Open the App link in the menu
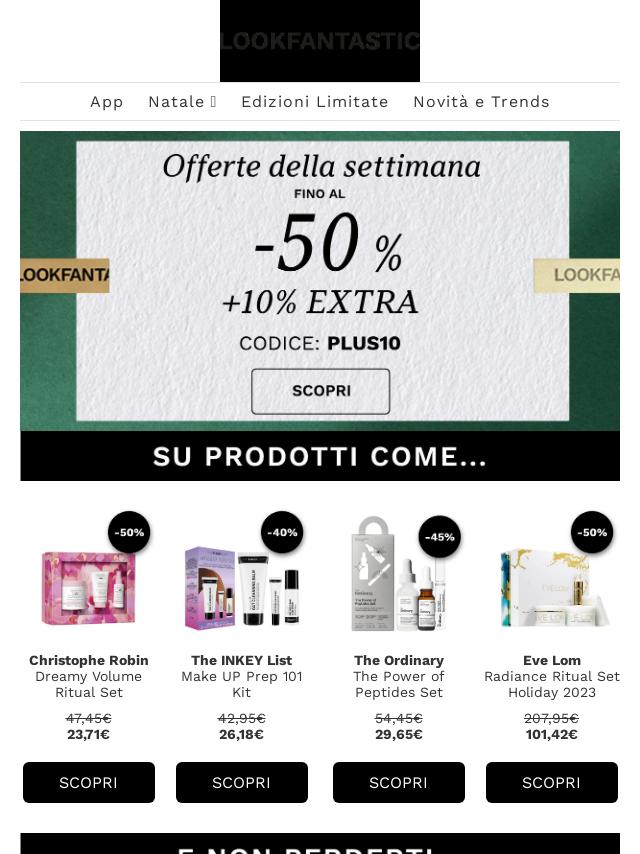640x854 pixels. 107,102
